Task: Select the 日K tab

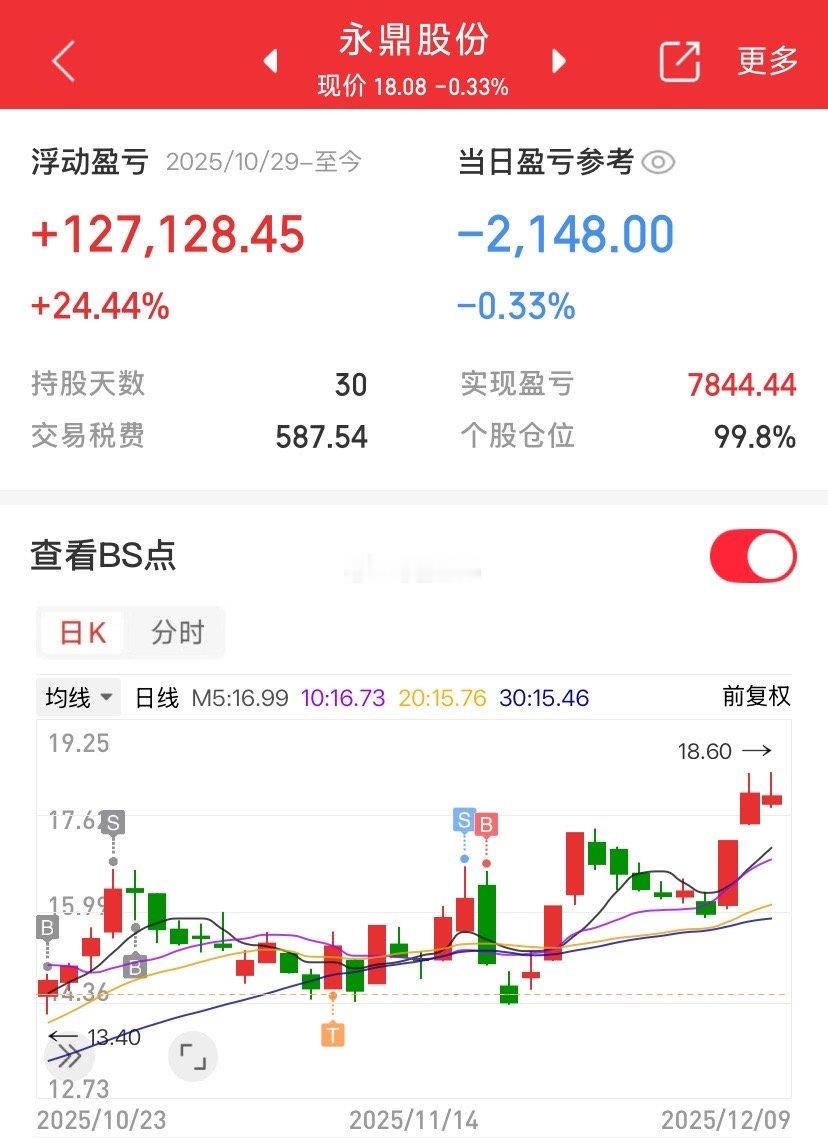Action: [x=84, y=632]
